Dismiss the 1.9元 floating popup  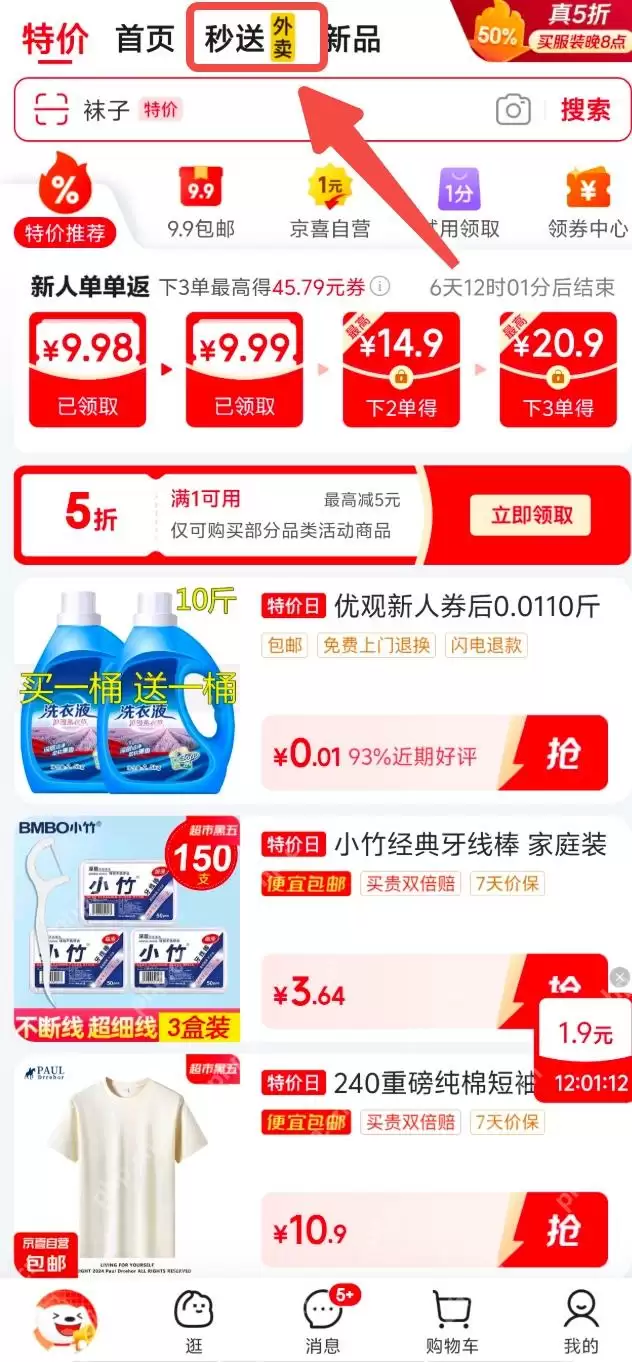[620, 977]
